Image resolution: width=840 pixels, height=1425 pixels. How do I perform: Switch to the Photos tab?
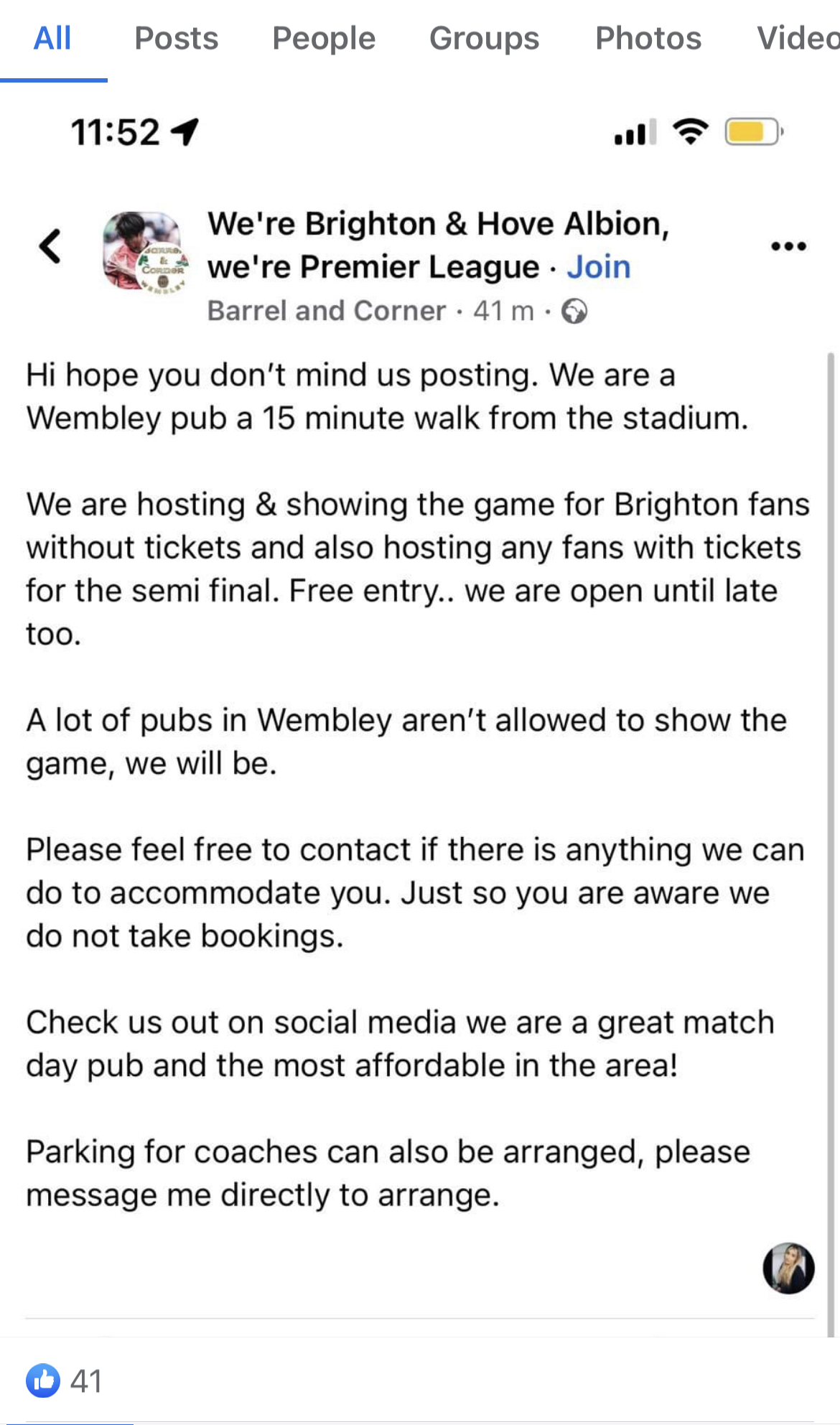pos(648,39)
